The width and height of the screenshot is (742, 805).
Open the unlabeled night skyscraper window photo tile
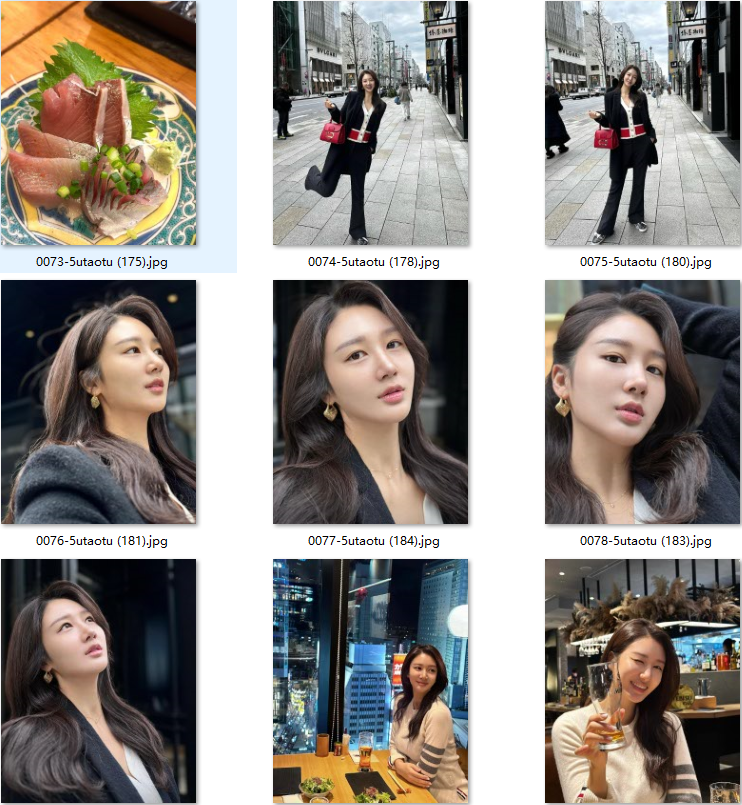[x=370, y=681]
